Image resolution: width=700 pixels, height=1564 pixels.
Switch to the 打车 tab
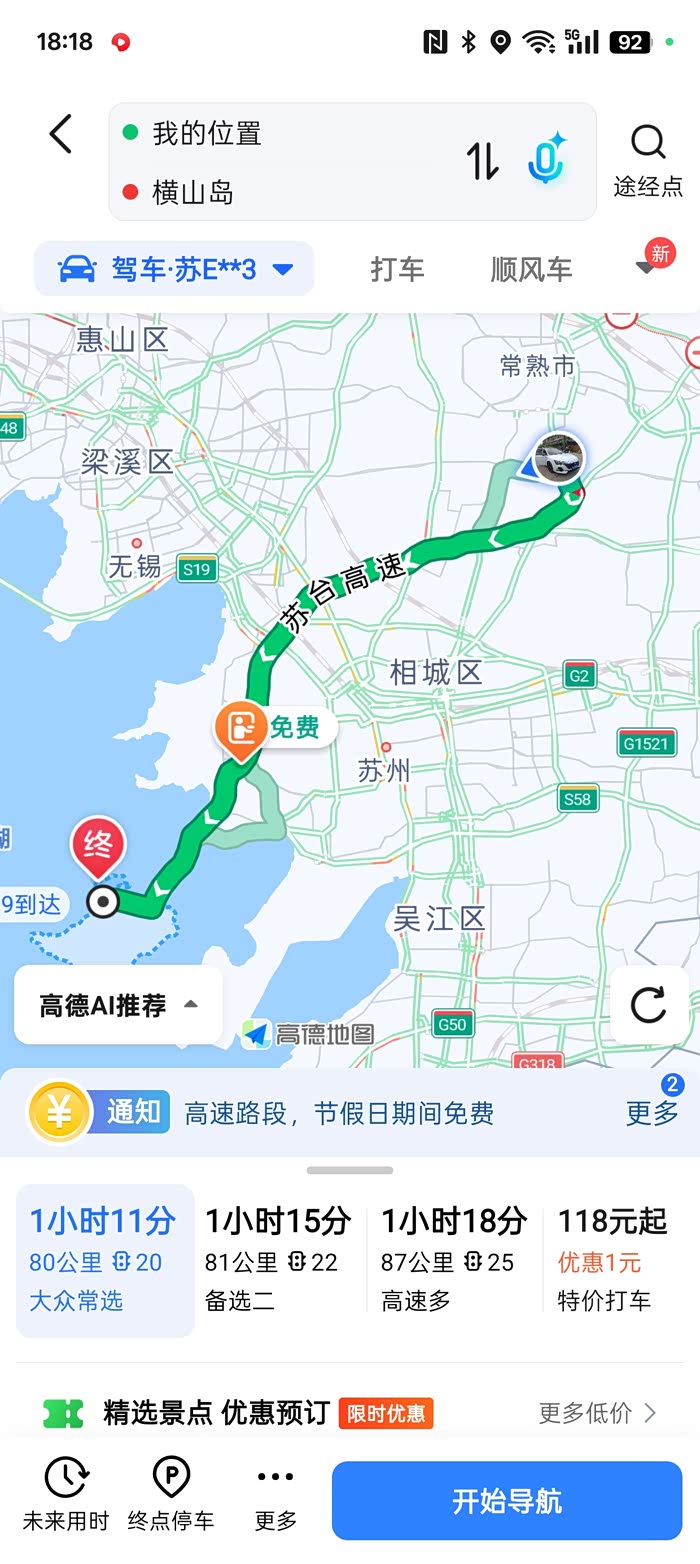click(x=397, y=269)
